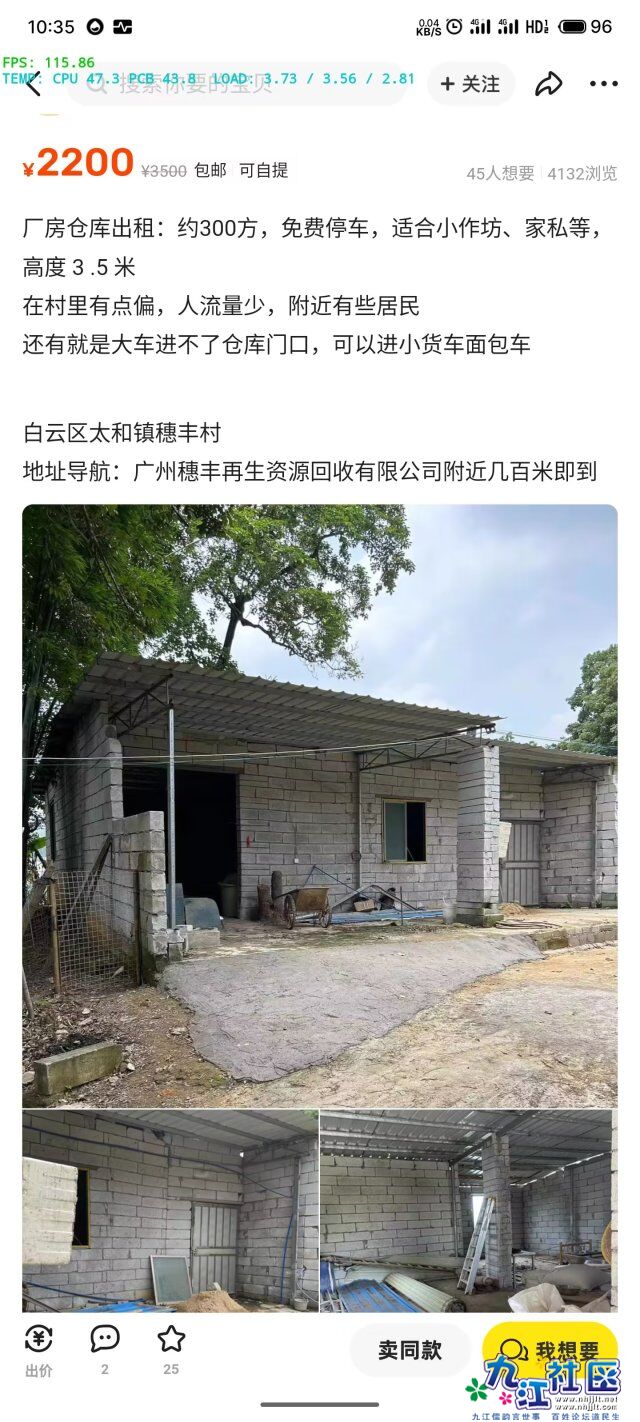This screenshot has width=640, height=1422.
Task: Open the large warehouse exterior photo
Action: 320,805
